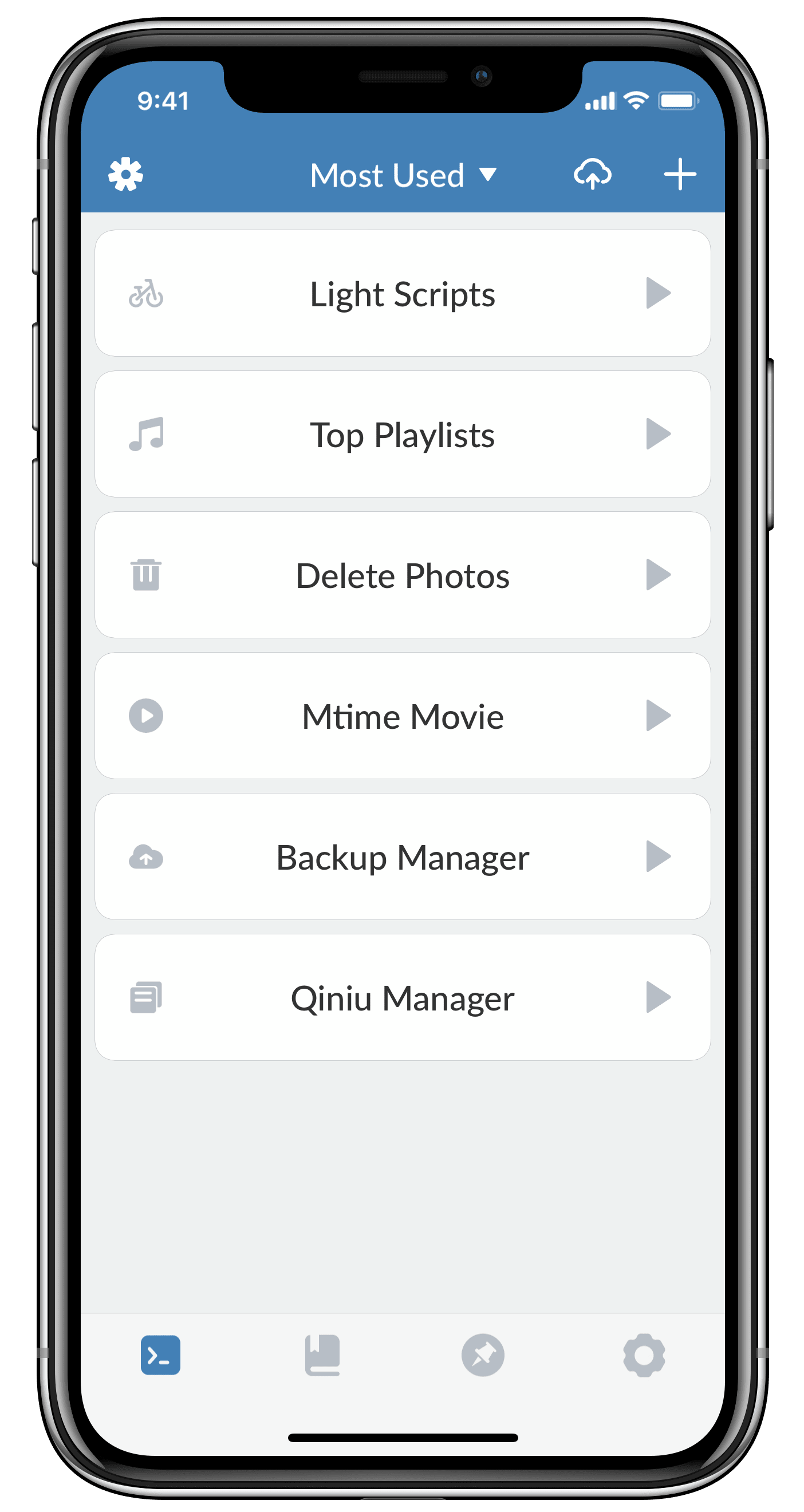This screenshot has height=1512, width=804.
Task: Run the Qiniu Manager script
Action: pyautogui.click(x=658, y=997)
